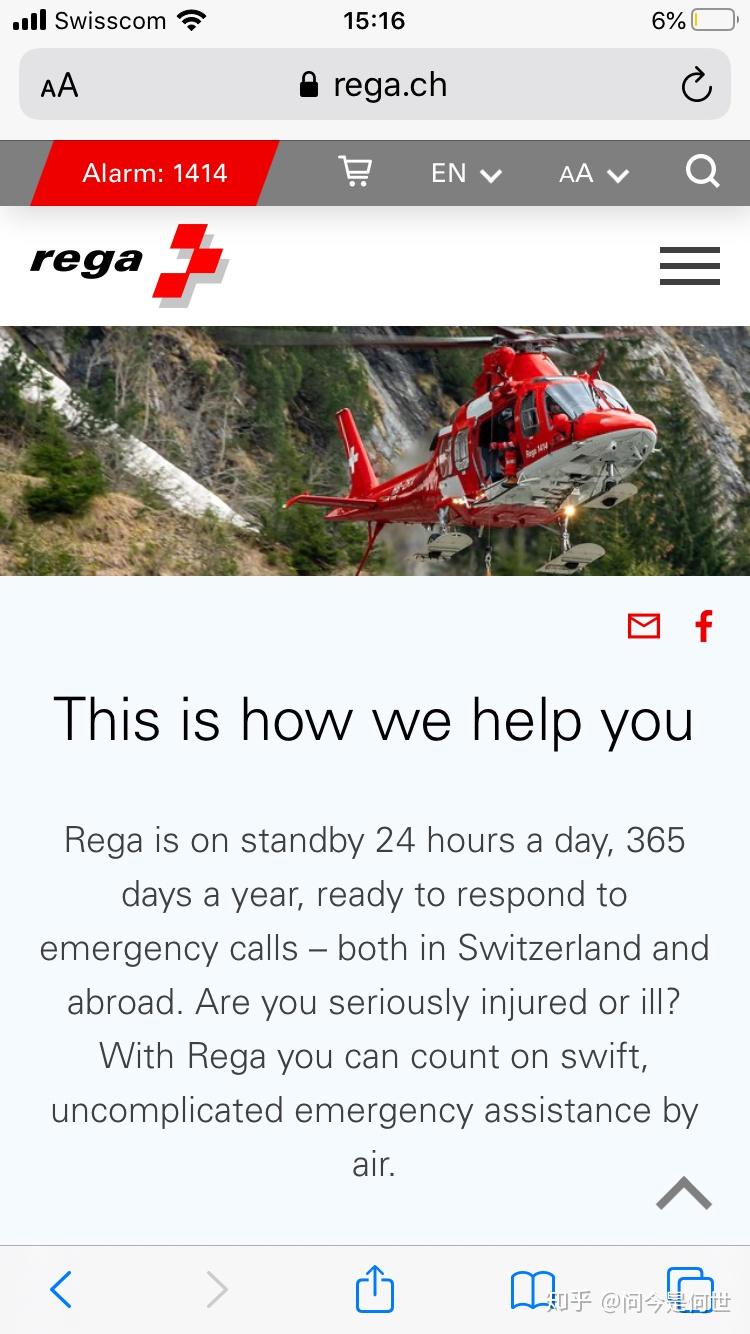Open the website search magnifier
Screen dimensions: 750x1334
[x=703, y=172]
